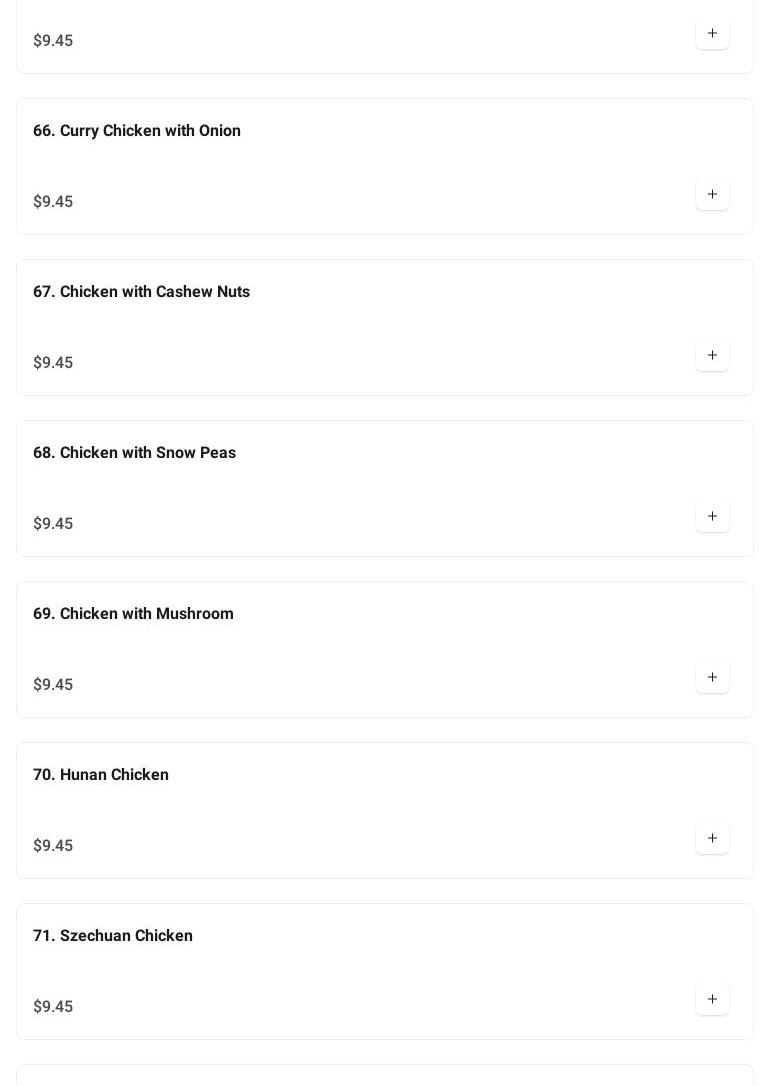Add Chicken with Snow Peas to cart

[712, 517]
